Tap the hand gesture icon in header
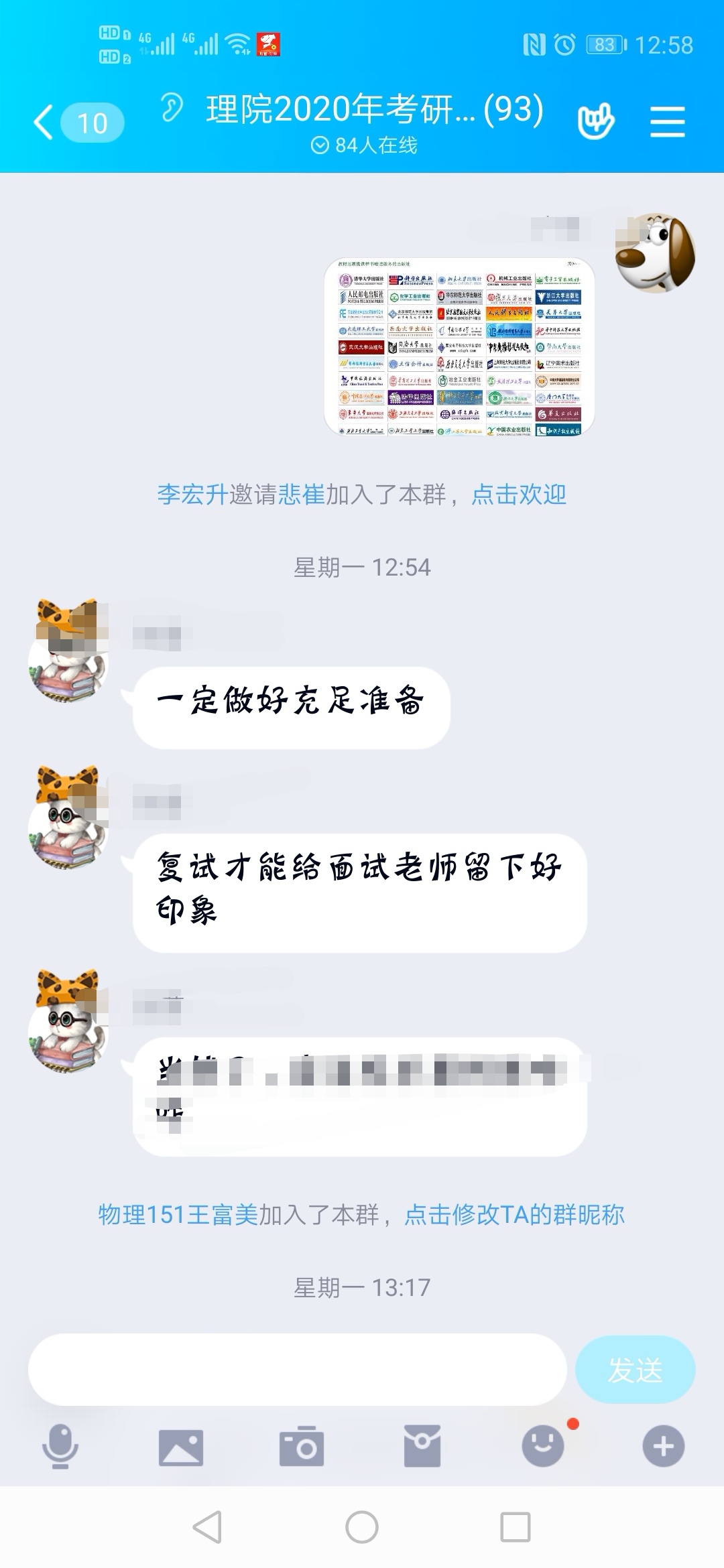The width and height of the screenshot is (724, 1568). 595,121
